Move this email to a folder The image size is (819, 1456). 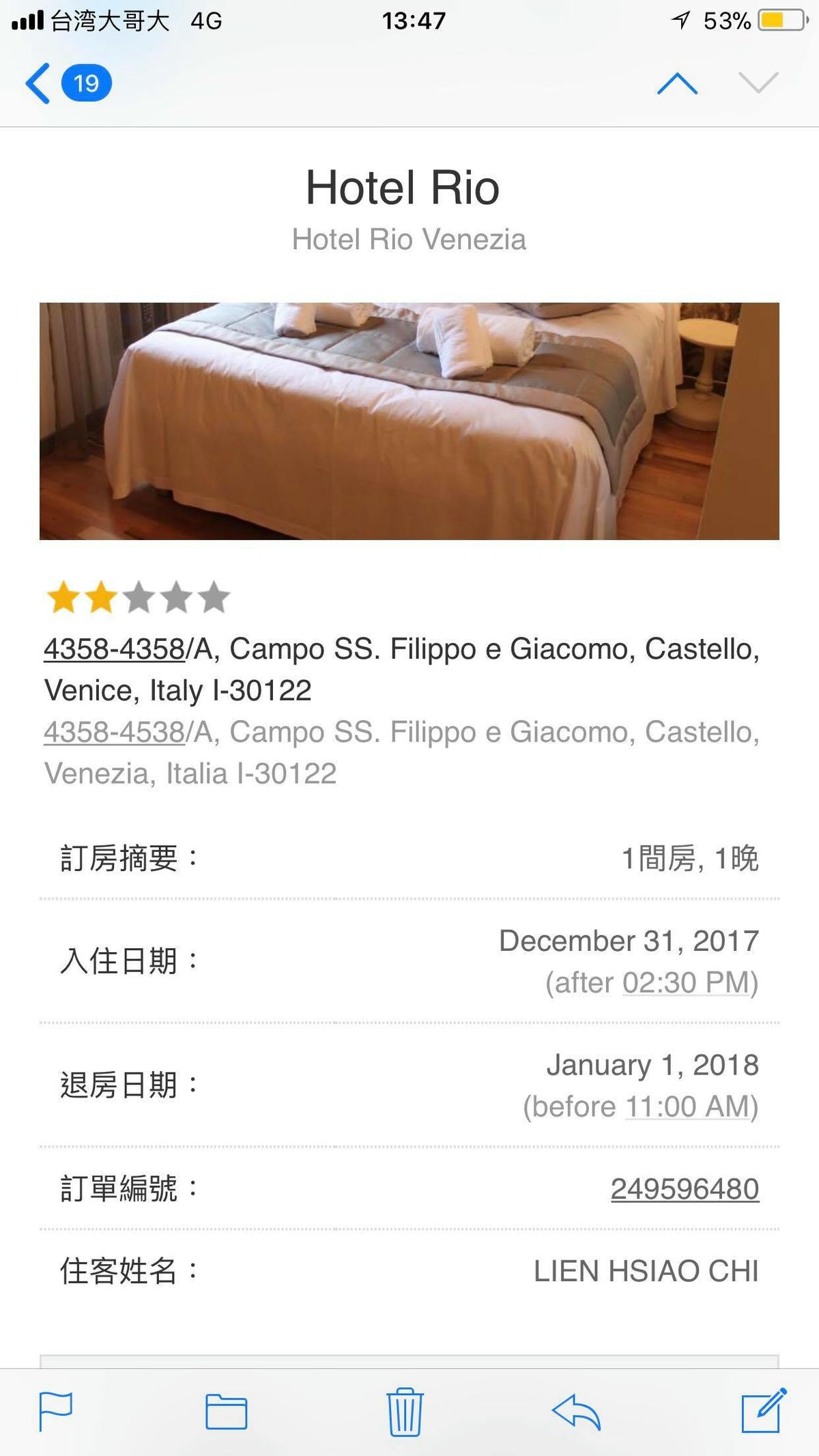(226, 1412)
